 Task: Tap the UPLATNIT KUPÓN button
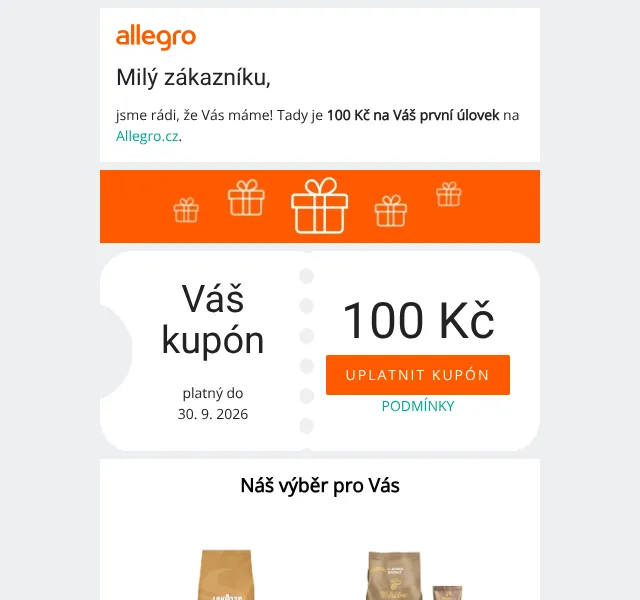(418, 375)
